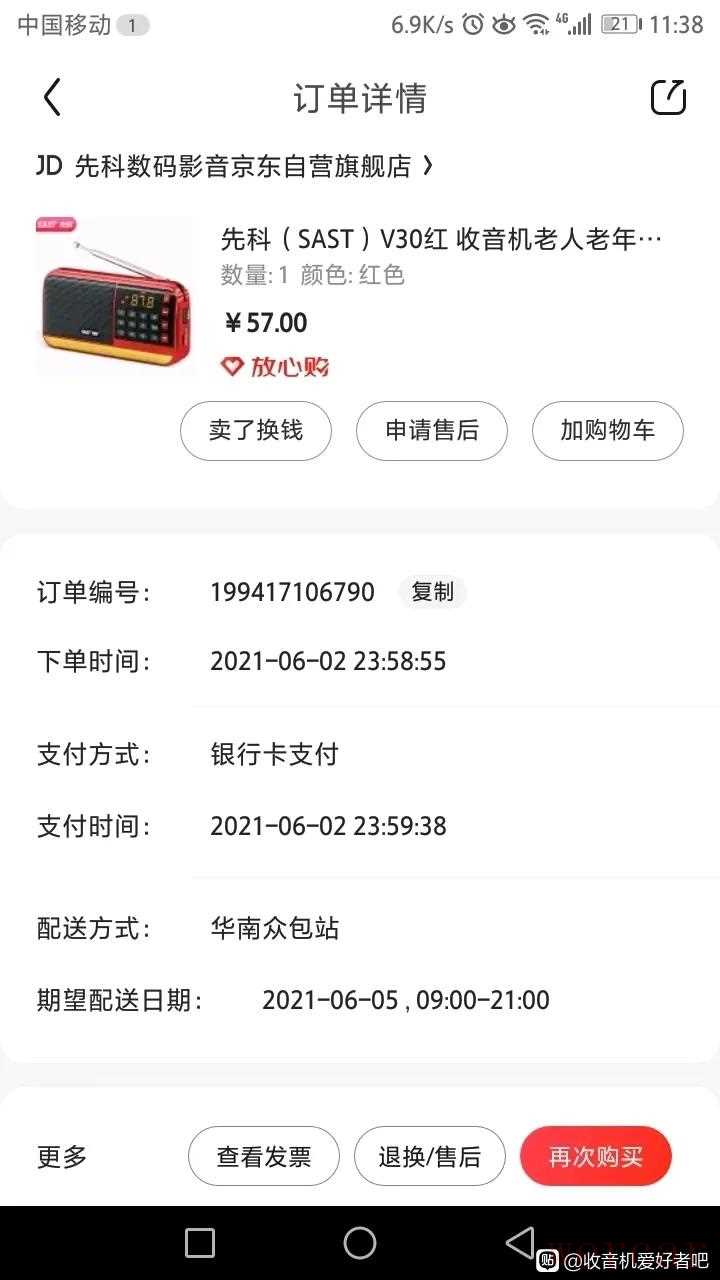The width and height of the screenshot is (720, 1280).
Task: Go back from the order details page
Action: (x=52, y=98)
